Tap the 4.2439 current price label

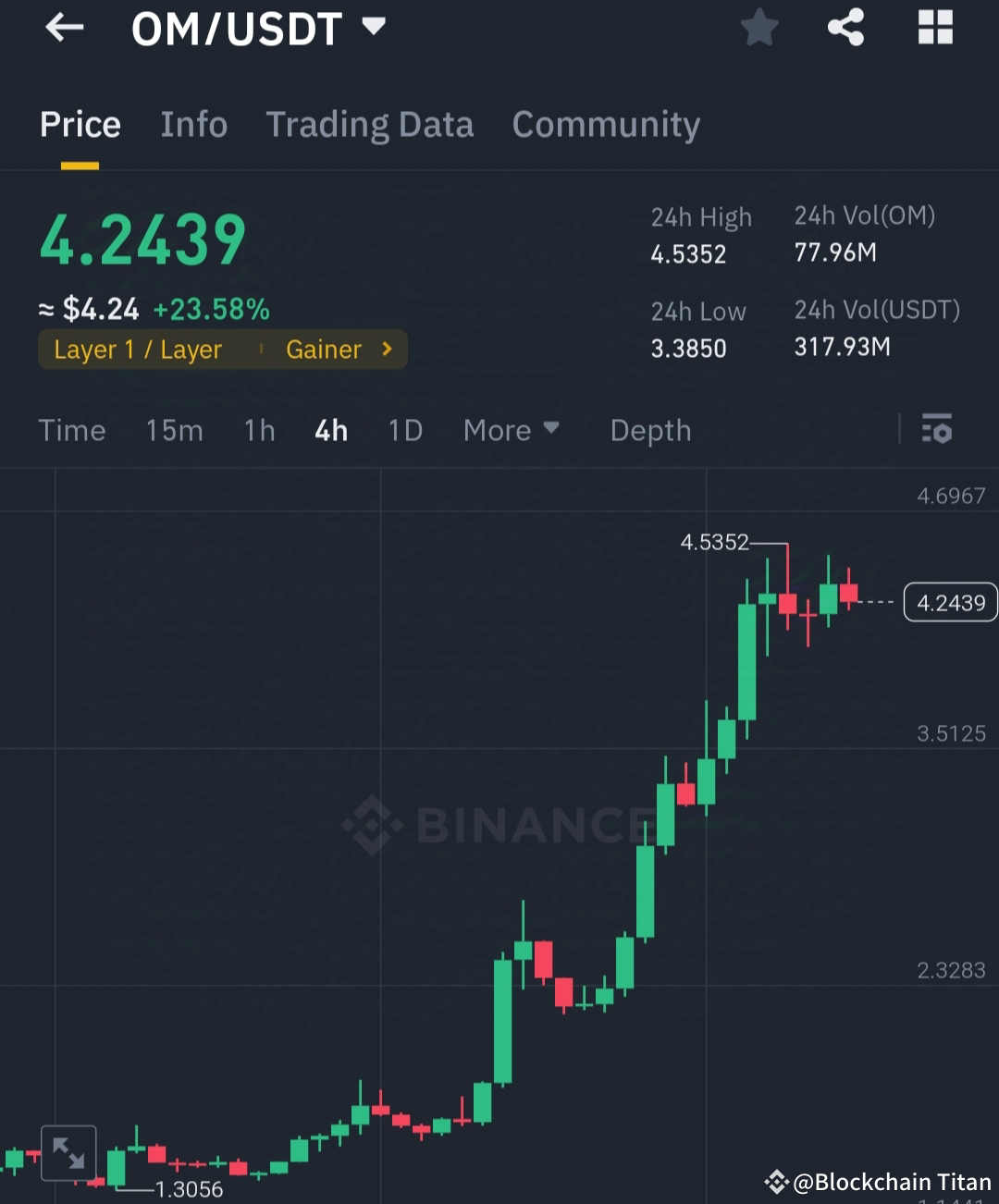(951, 602)
